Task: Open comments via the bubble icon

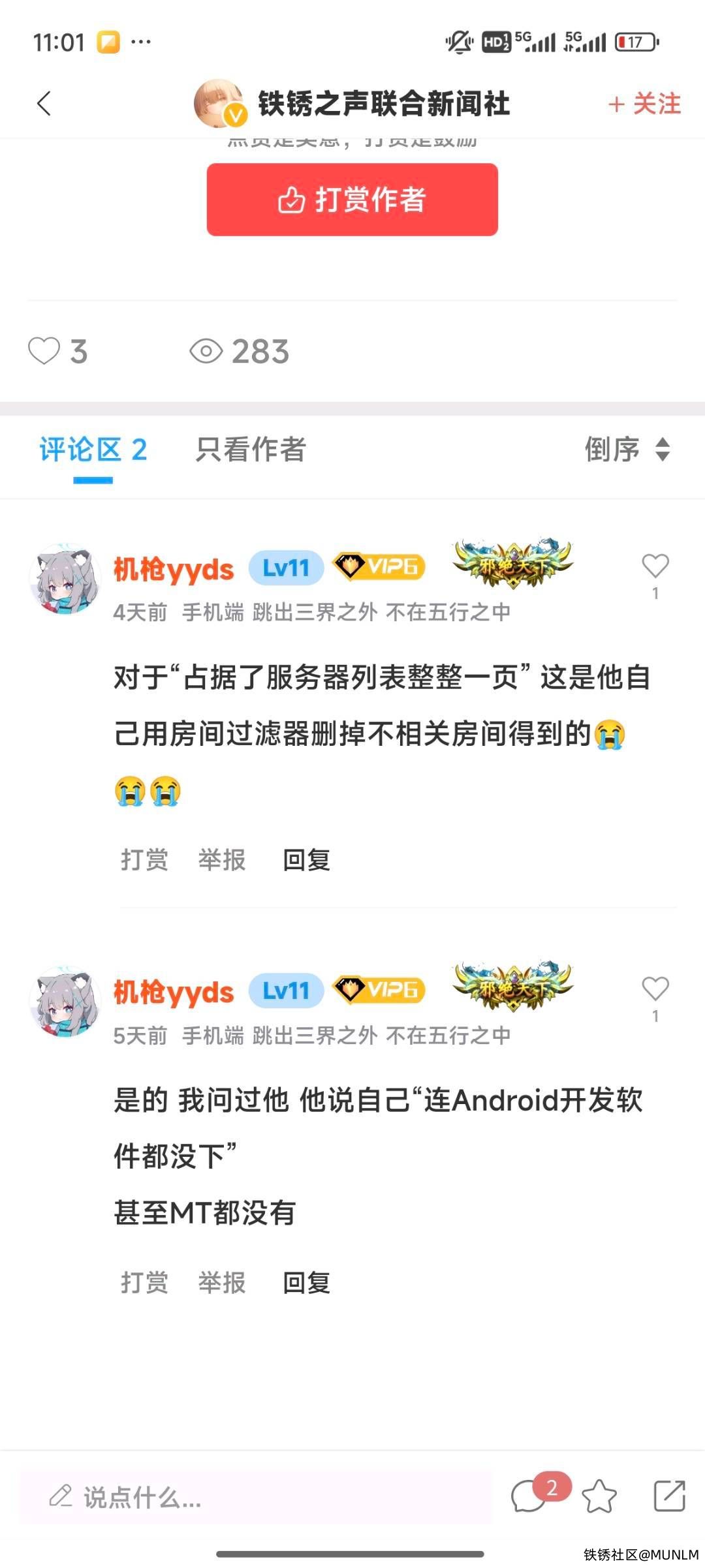Action: 529,1496
